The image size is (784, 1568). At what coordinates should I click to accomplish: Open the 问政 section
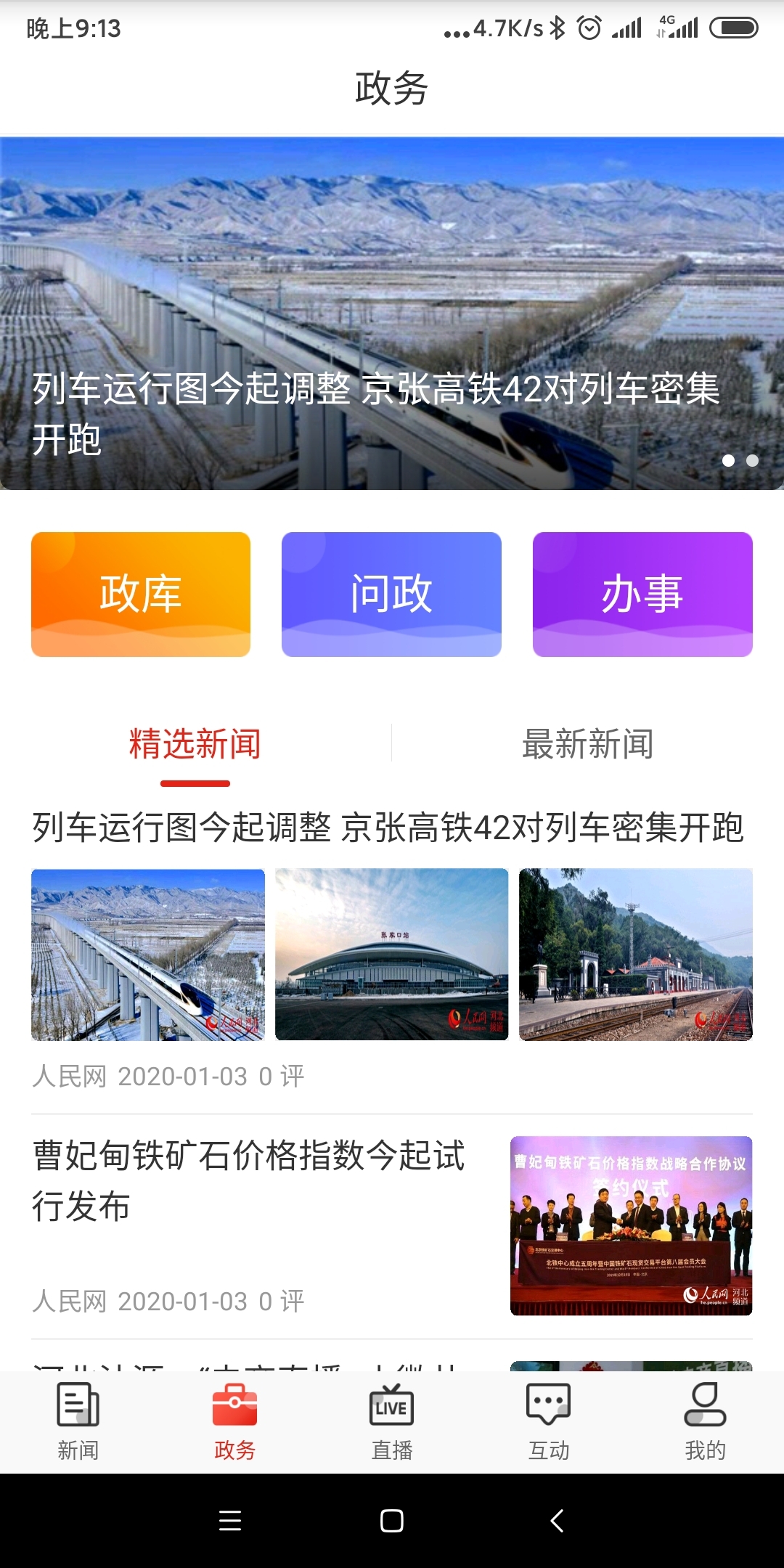point(391,594)
